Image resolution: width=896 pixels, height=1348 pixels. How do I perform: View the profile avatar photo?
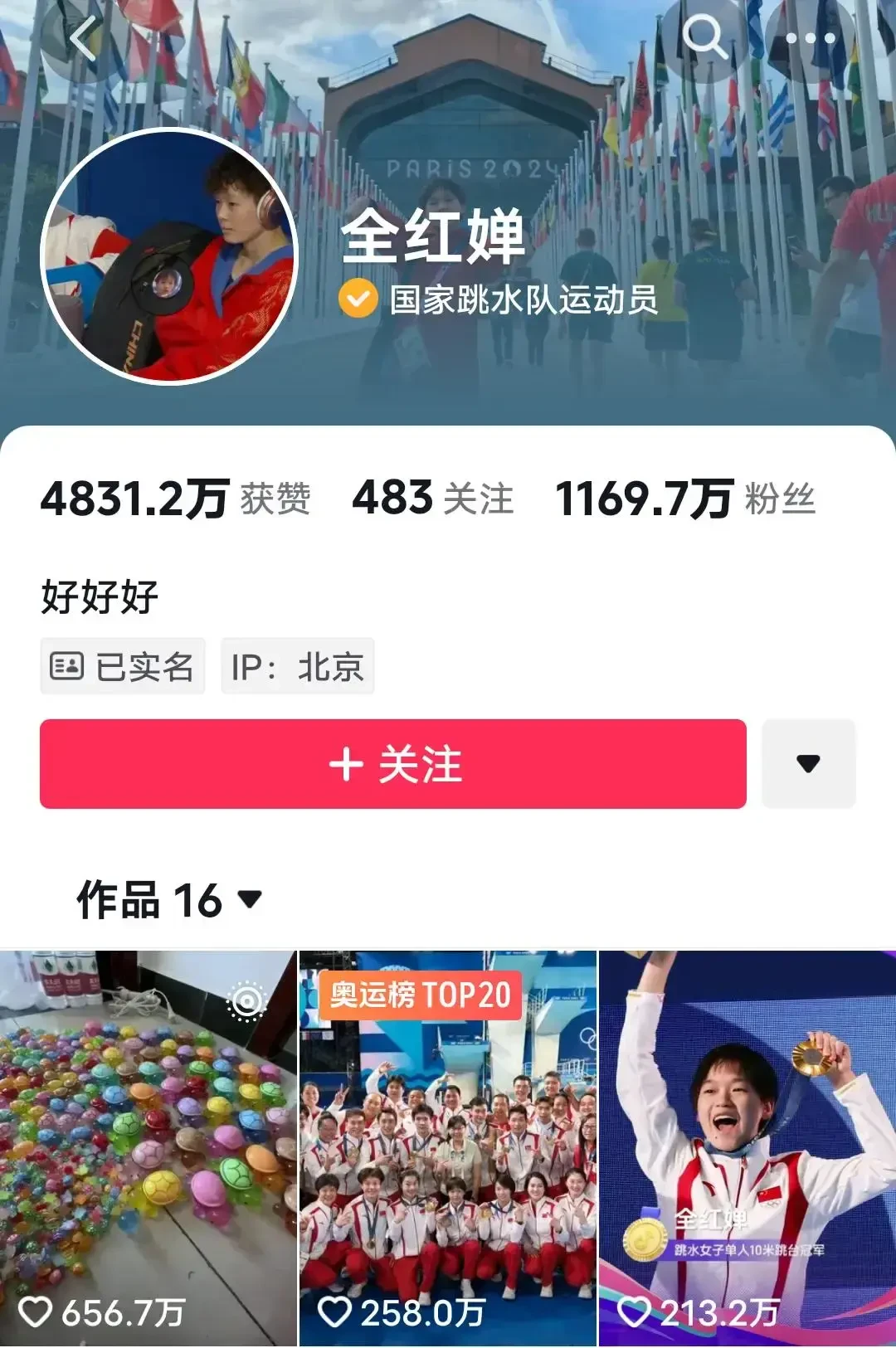pyautogui.click(x=169, y=256)
